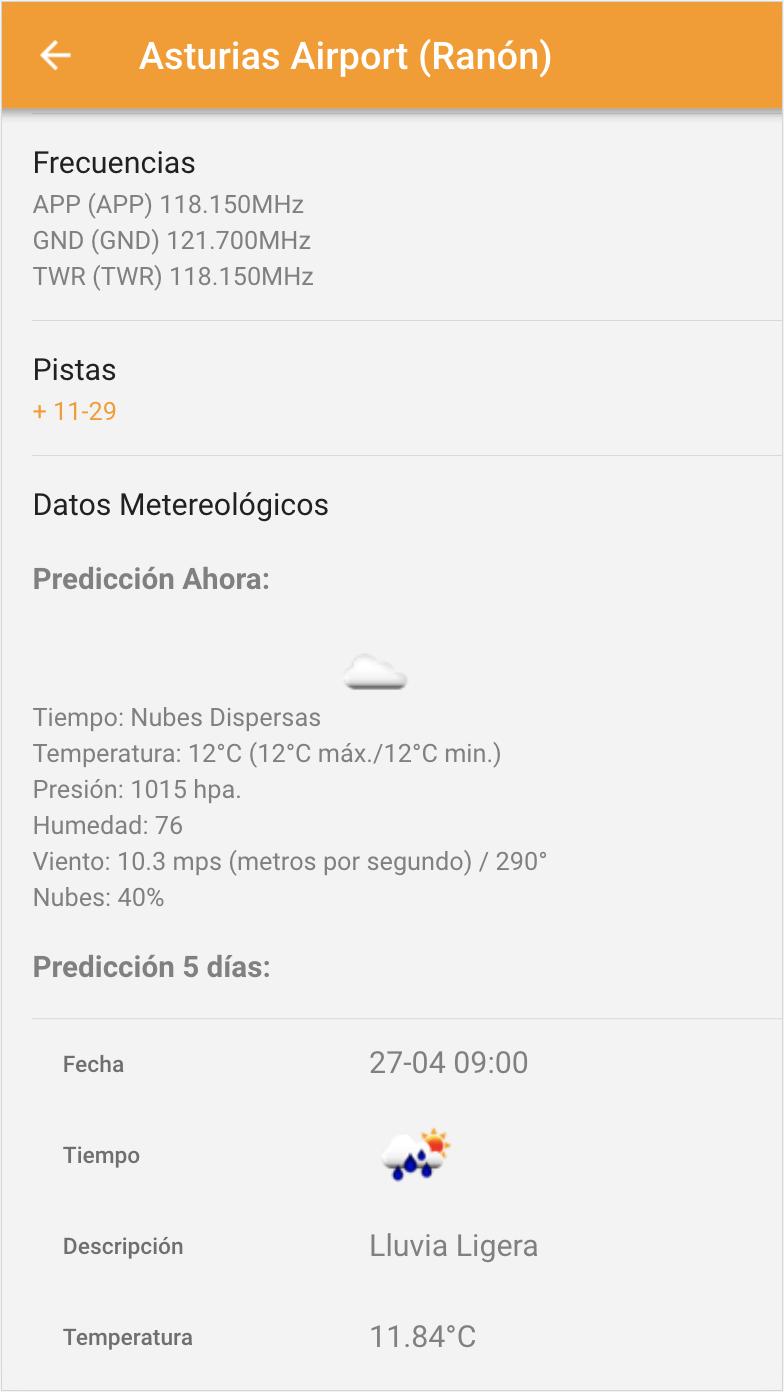The image size is (784, 1392).
Task: Go back using the top arrow
Action: pos(55,56)
